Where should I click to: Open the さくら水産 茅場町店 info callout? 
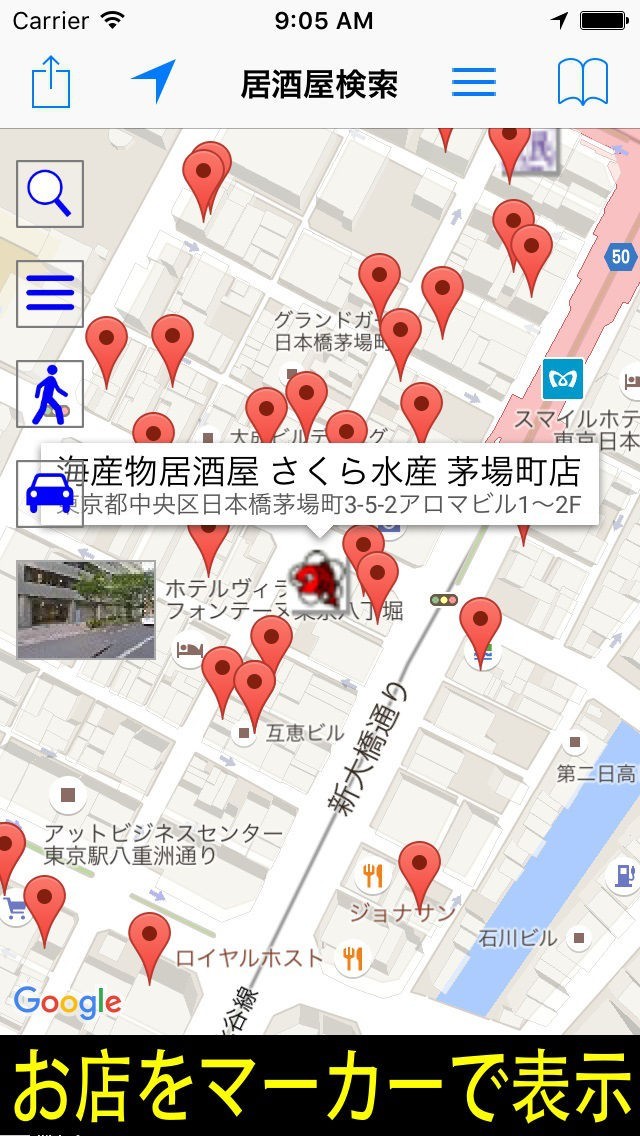(x=320, y=484)
